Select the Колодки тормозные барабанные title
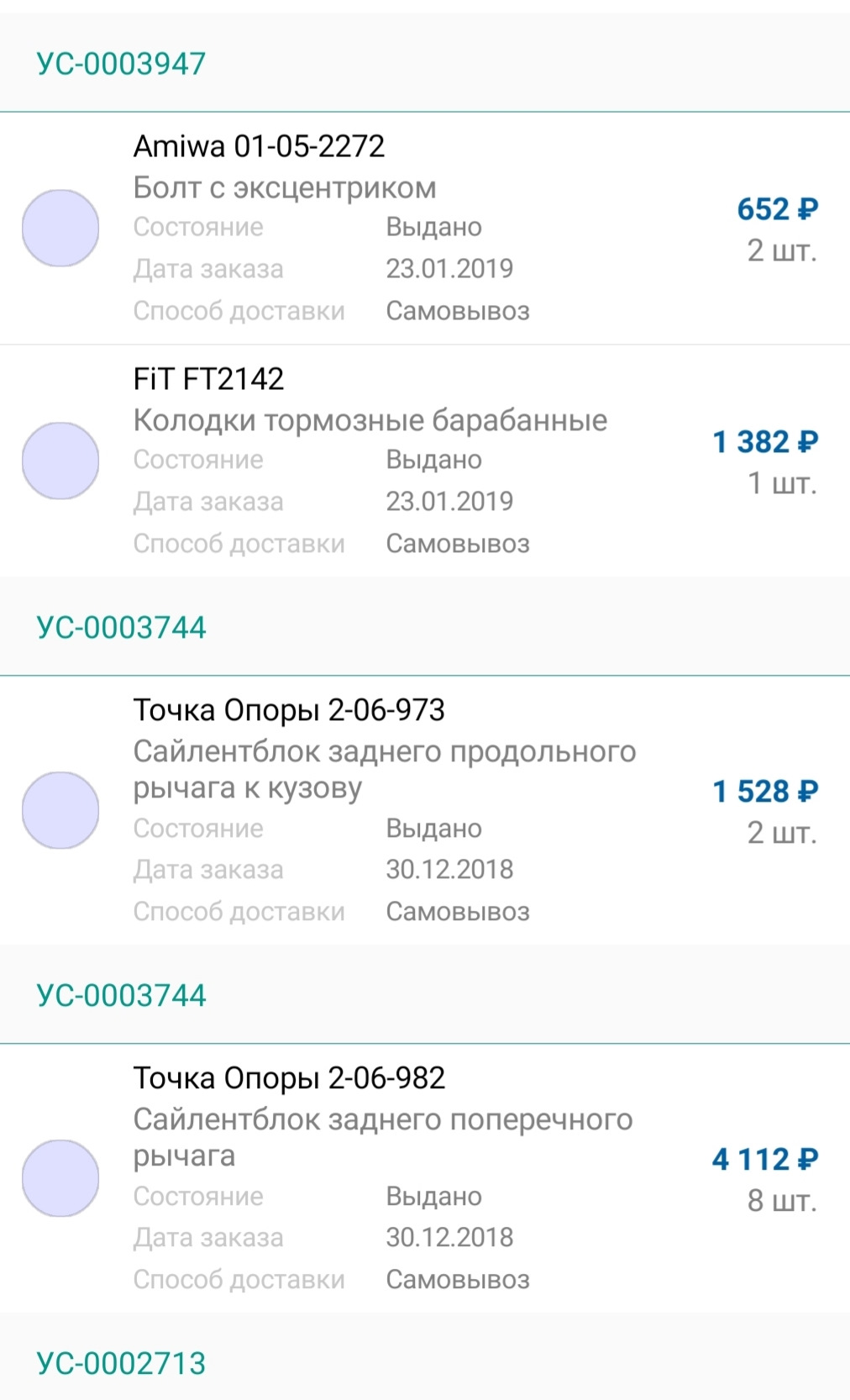 pyautogui.click(x=371, y=419)
